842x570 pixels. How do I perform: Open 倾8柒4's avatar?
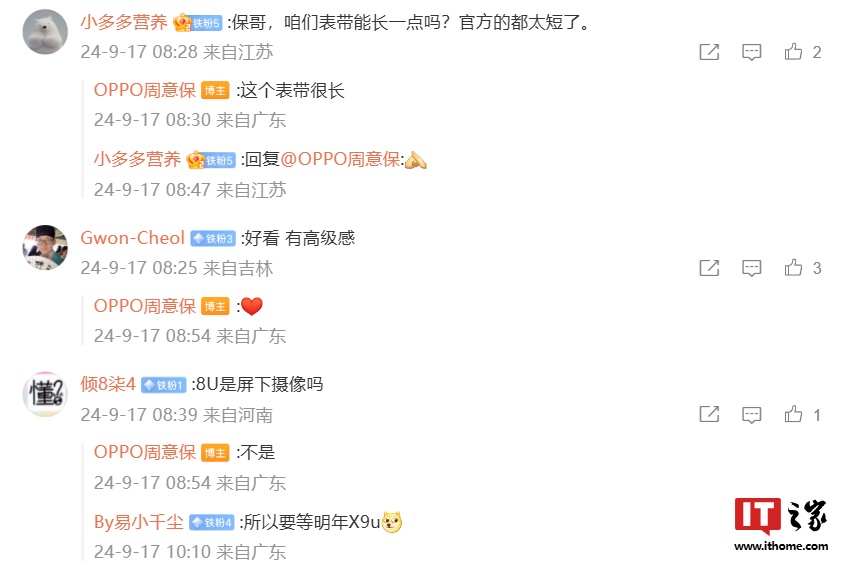point(45,393)
